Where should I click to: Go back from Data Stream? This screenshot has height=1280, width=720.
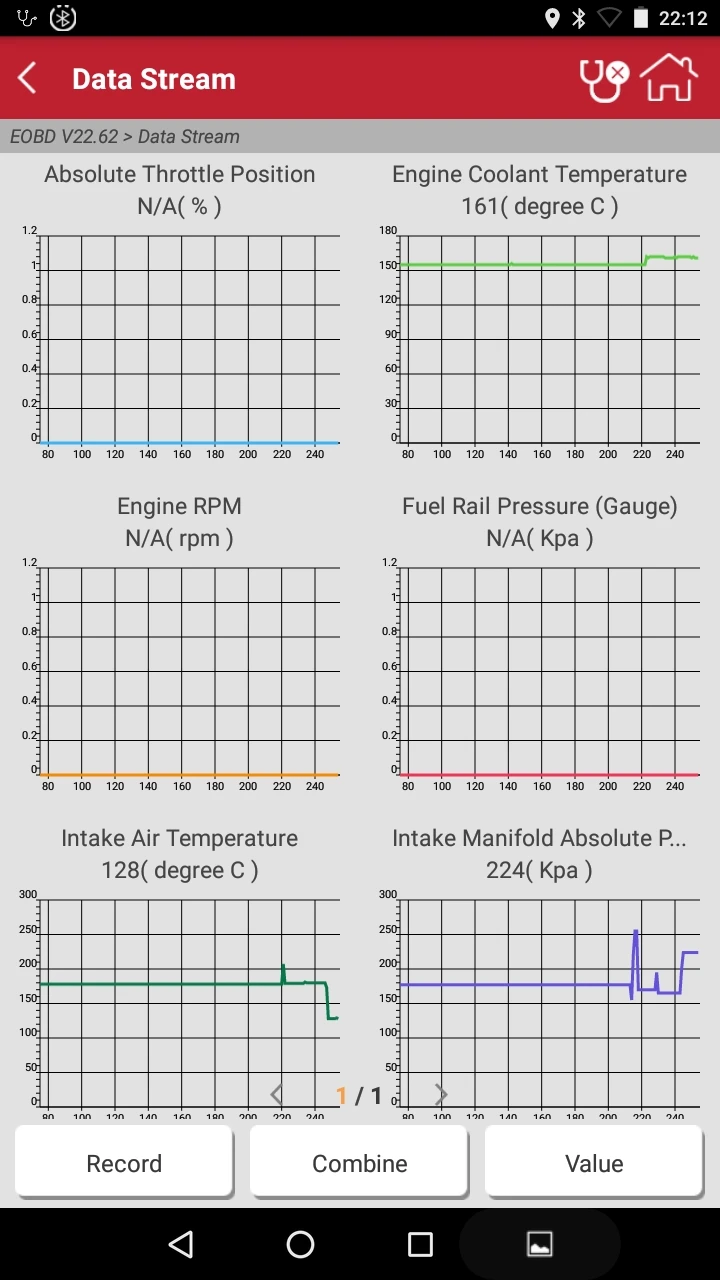[x=28, y=79]
